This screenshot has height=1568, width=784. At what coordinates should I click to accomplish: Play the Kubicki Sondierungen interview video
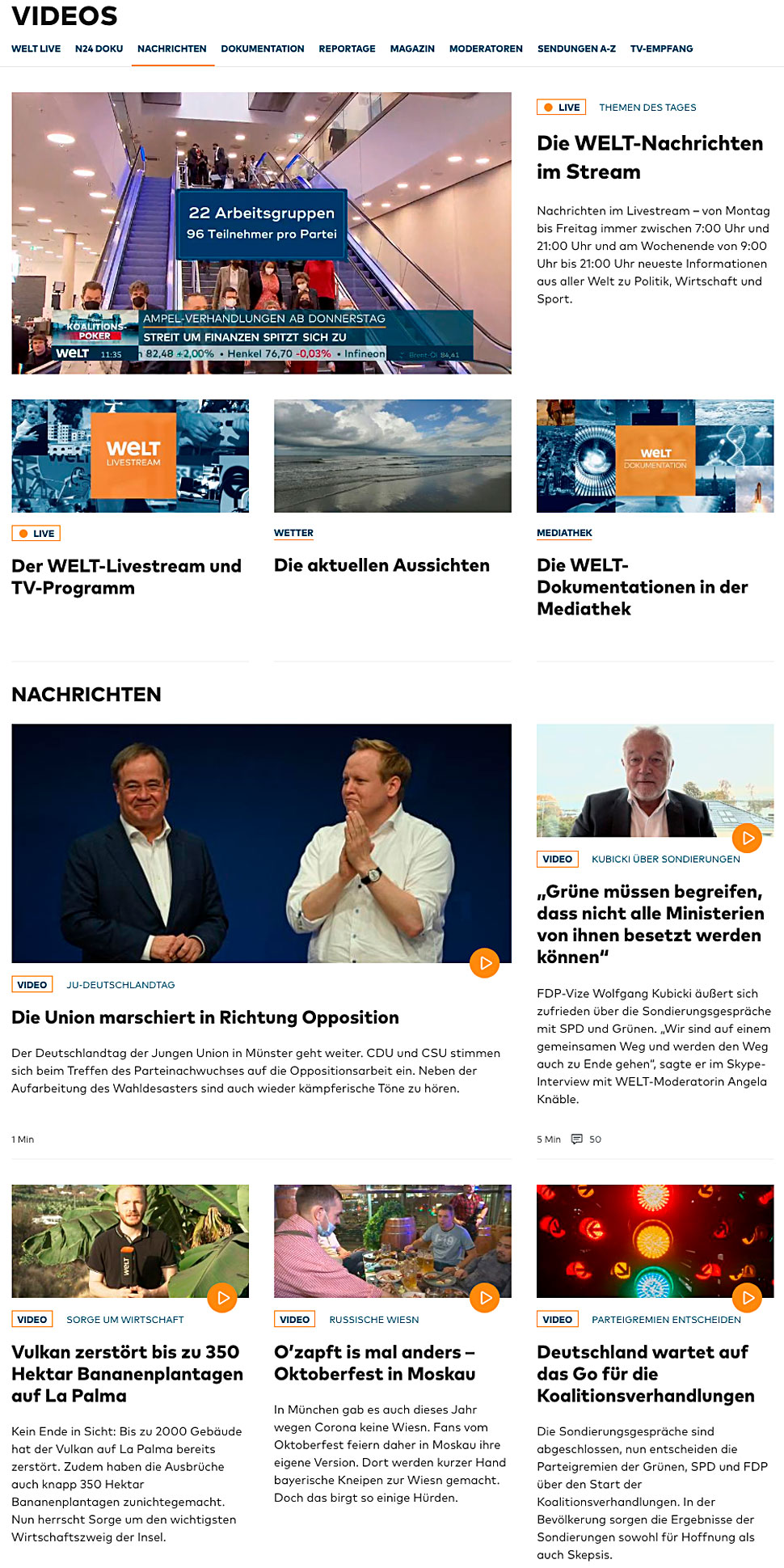tap(748, 838)
